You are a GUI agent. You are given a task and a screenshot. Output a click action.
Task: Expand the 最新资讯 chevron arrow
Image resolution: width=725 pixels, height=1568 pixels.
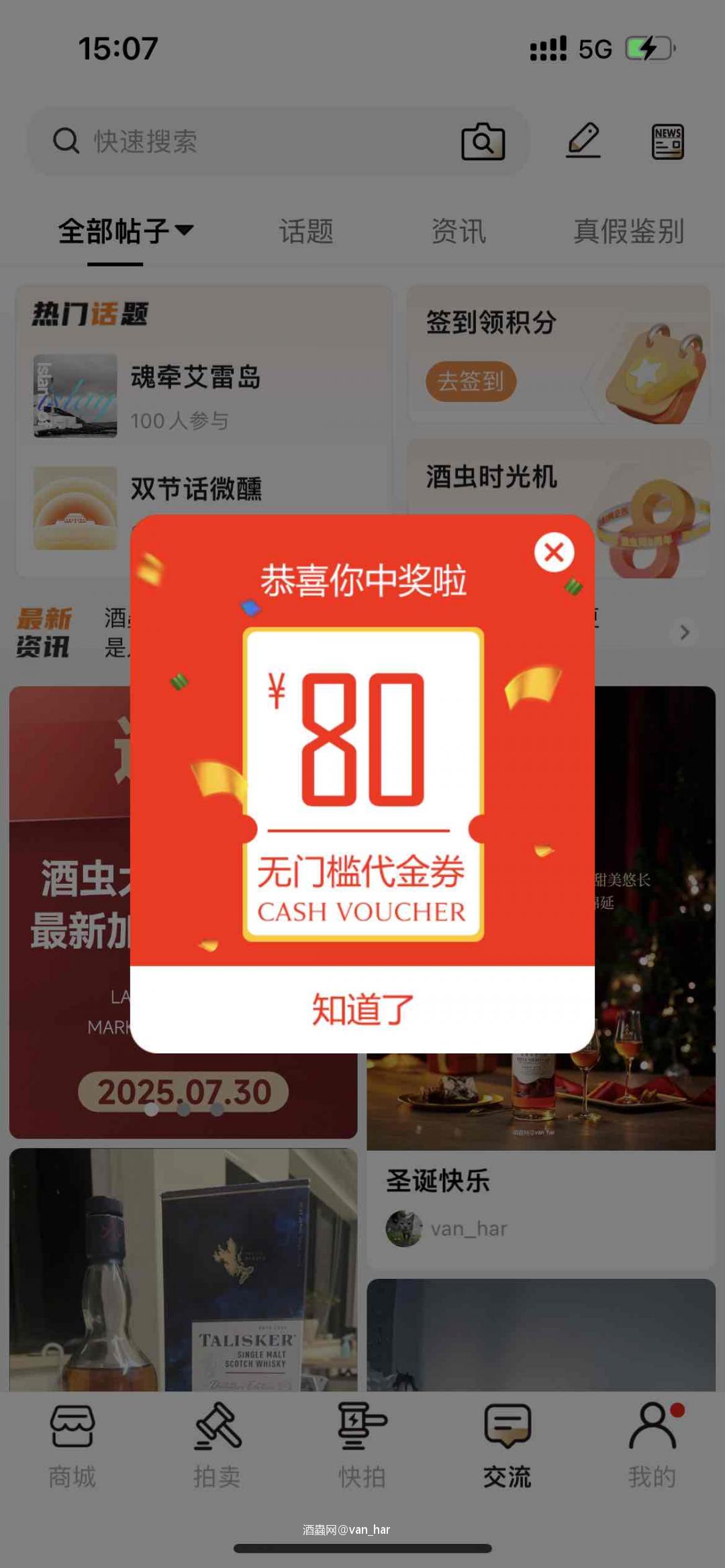click(684, 633)
